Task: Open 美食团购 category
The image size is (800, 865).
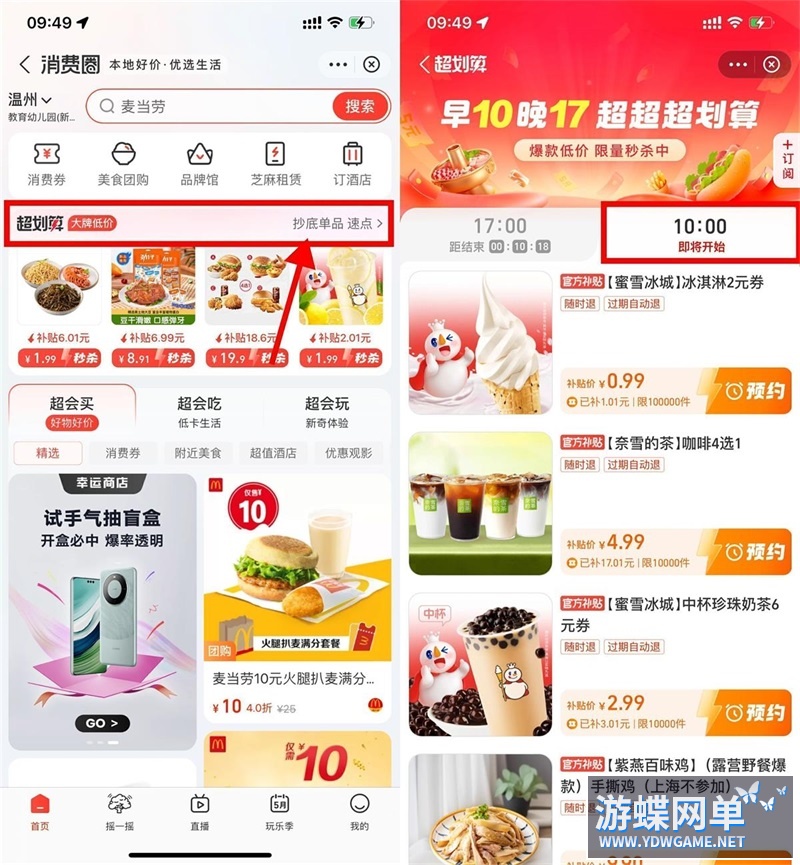Action: pos(122,165)
